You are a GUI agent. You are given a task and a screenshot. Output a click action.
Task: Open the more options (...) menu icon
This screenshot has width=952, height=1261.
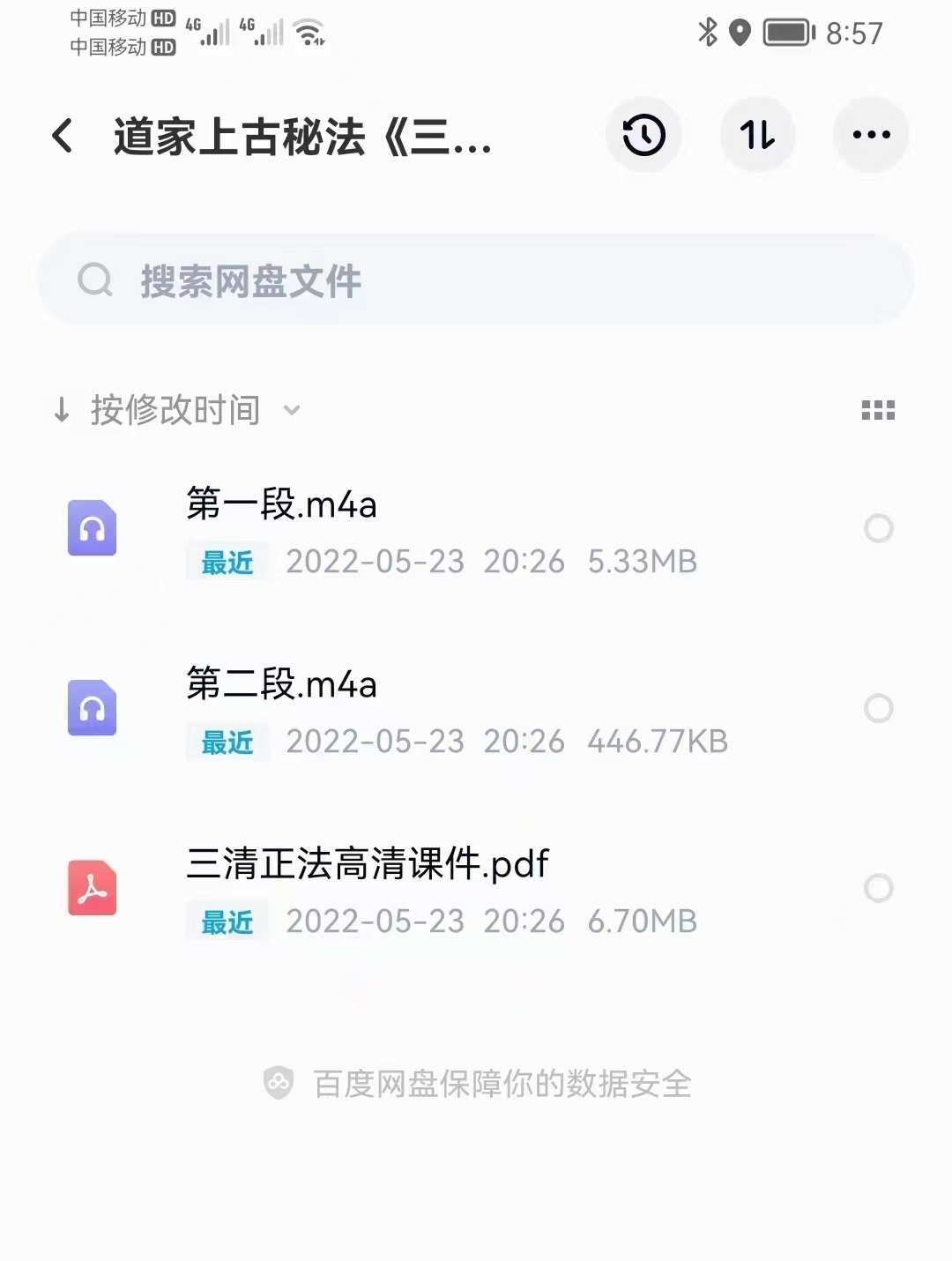[871, 135]
